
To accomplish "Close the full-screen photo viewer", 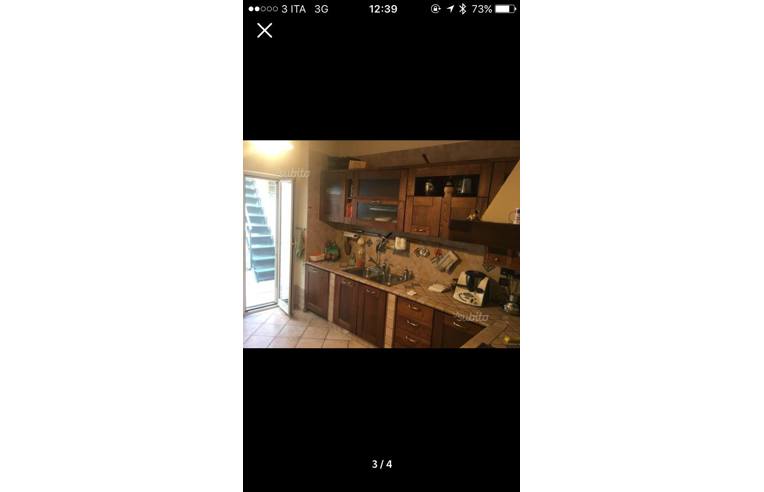I will click(265, 30).
